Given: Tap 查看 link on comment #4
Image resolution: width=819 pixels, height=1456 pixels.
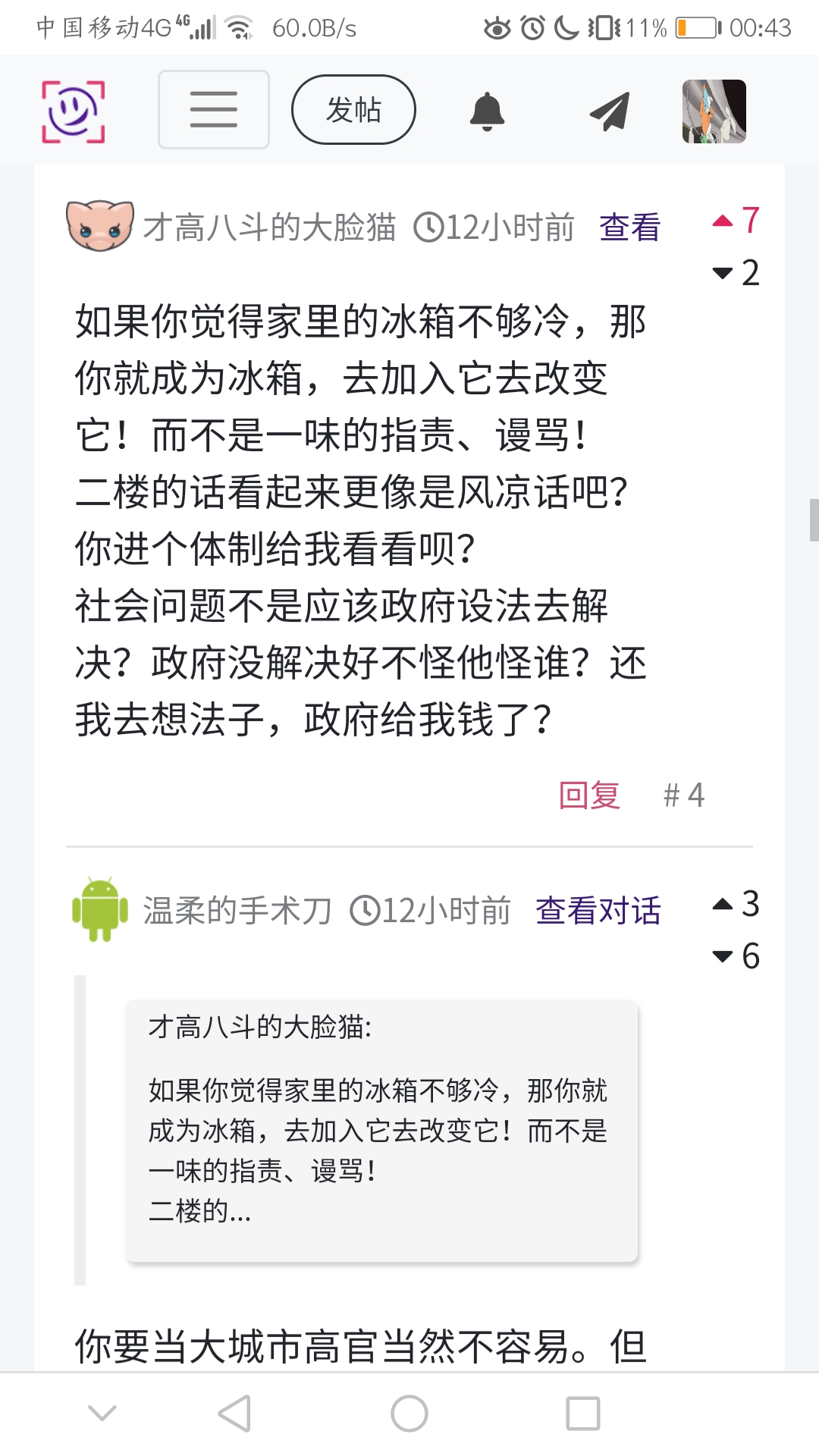Looking at the screenshot, I should [629, 227].
